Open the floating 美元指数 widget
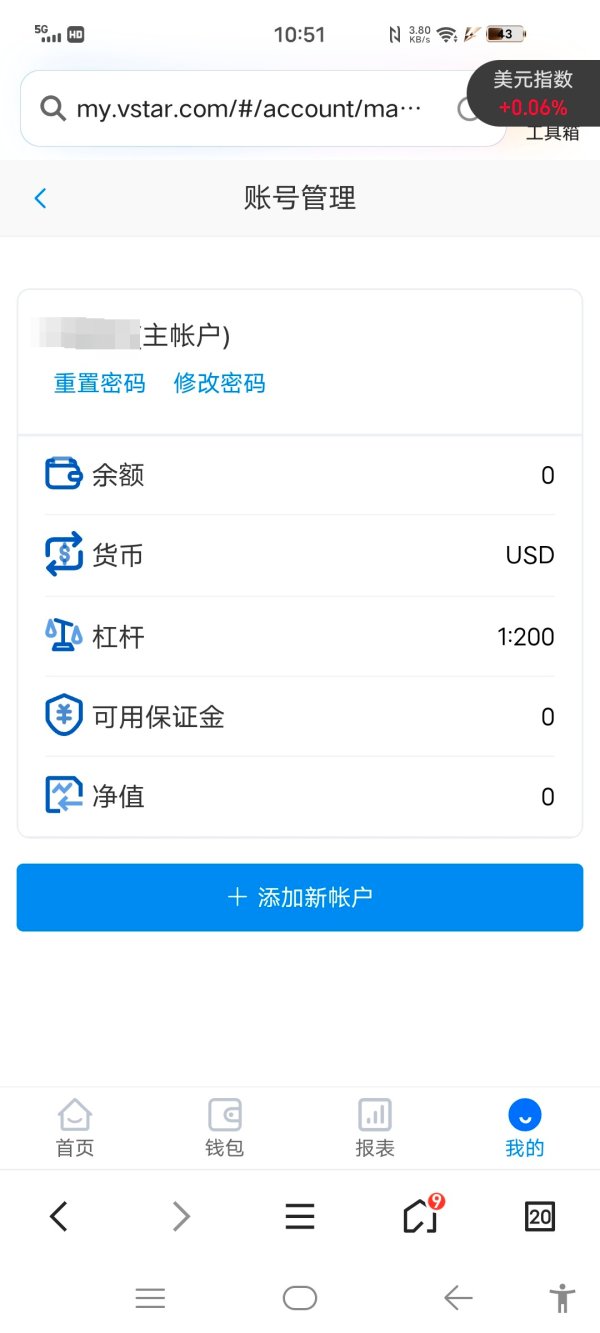This screenshot has width=600, height=1333. pos(534,93)
